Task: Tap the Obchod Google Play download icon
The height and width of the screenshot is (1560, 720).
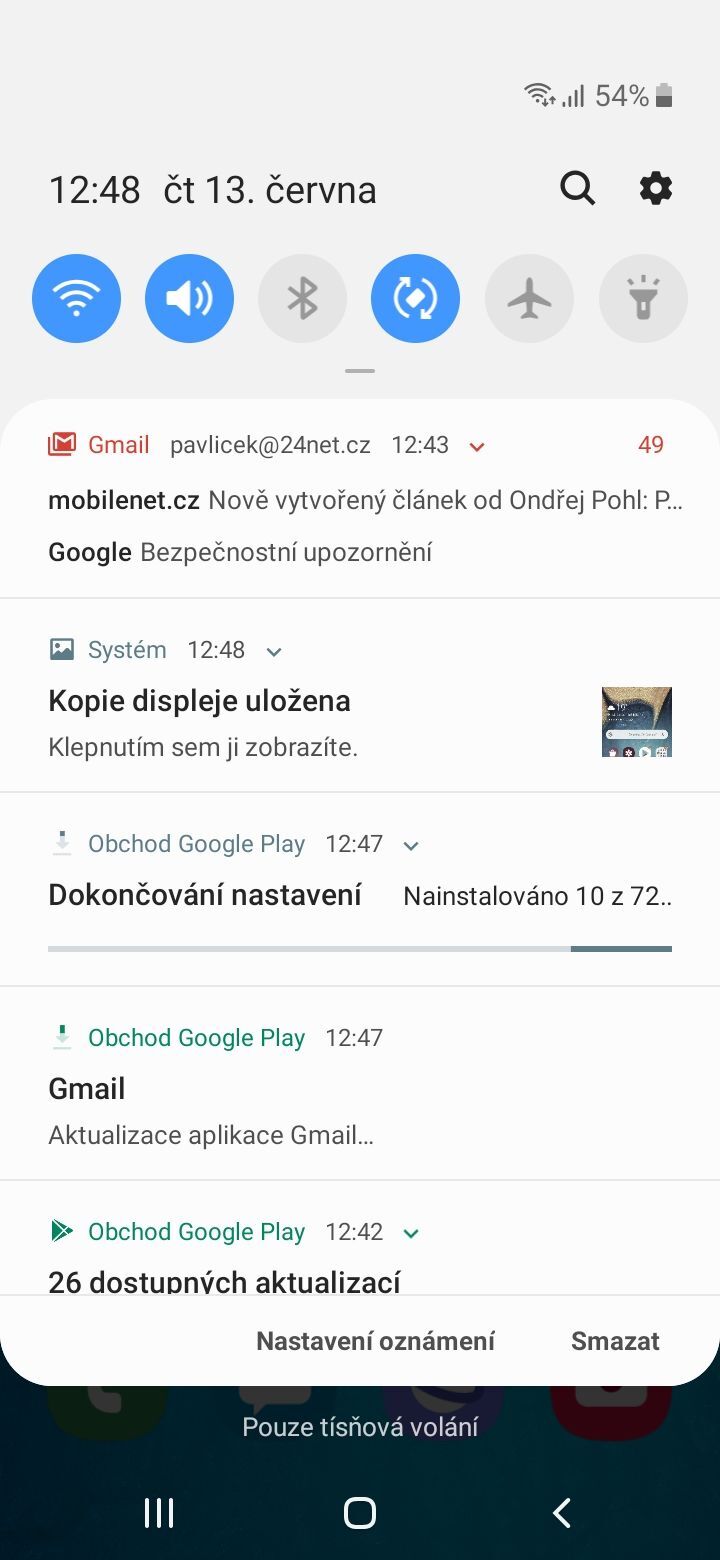Action: [x=61, y=843]
